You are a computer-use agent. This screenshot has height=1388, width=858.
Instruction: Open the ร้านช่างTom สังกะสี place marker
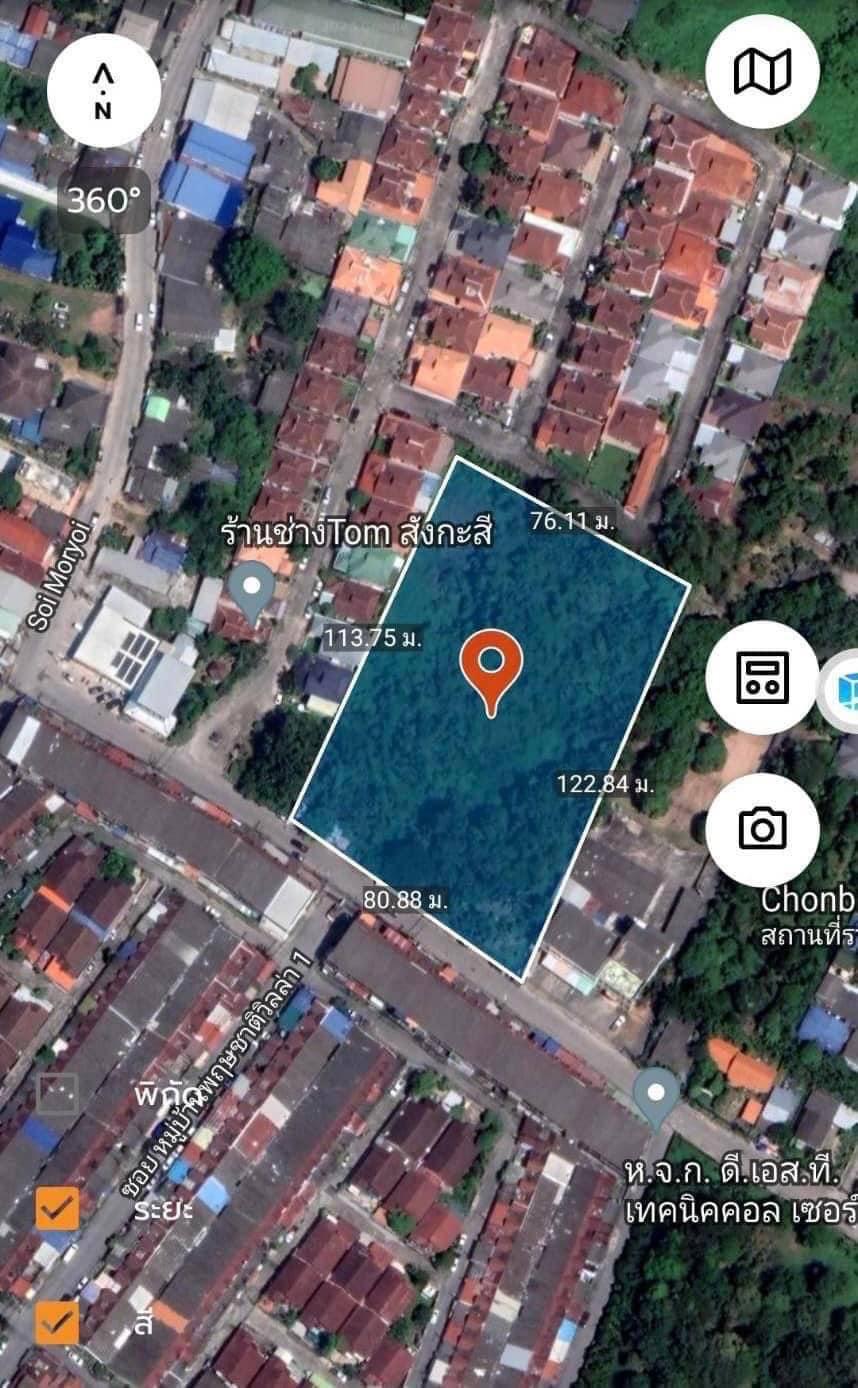(x=251, y=592)
